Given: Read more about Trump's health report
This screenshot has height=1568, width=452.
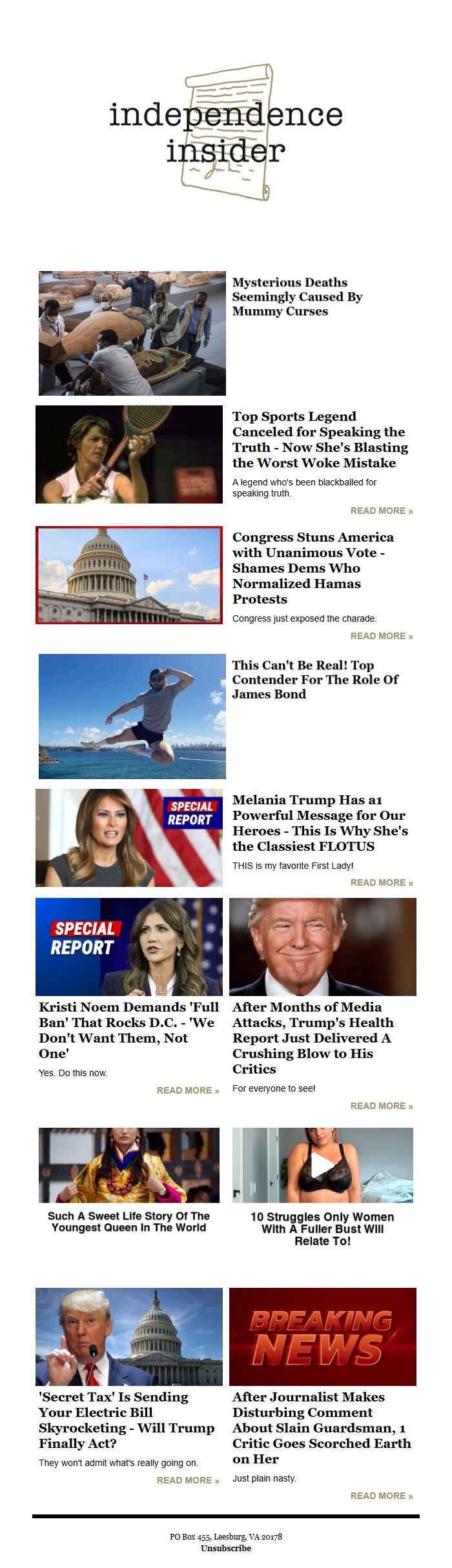Looking at the screenshot, I should click(x=381, y=1106).
